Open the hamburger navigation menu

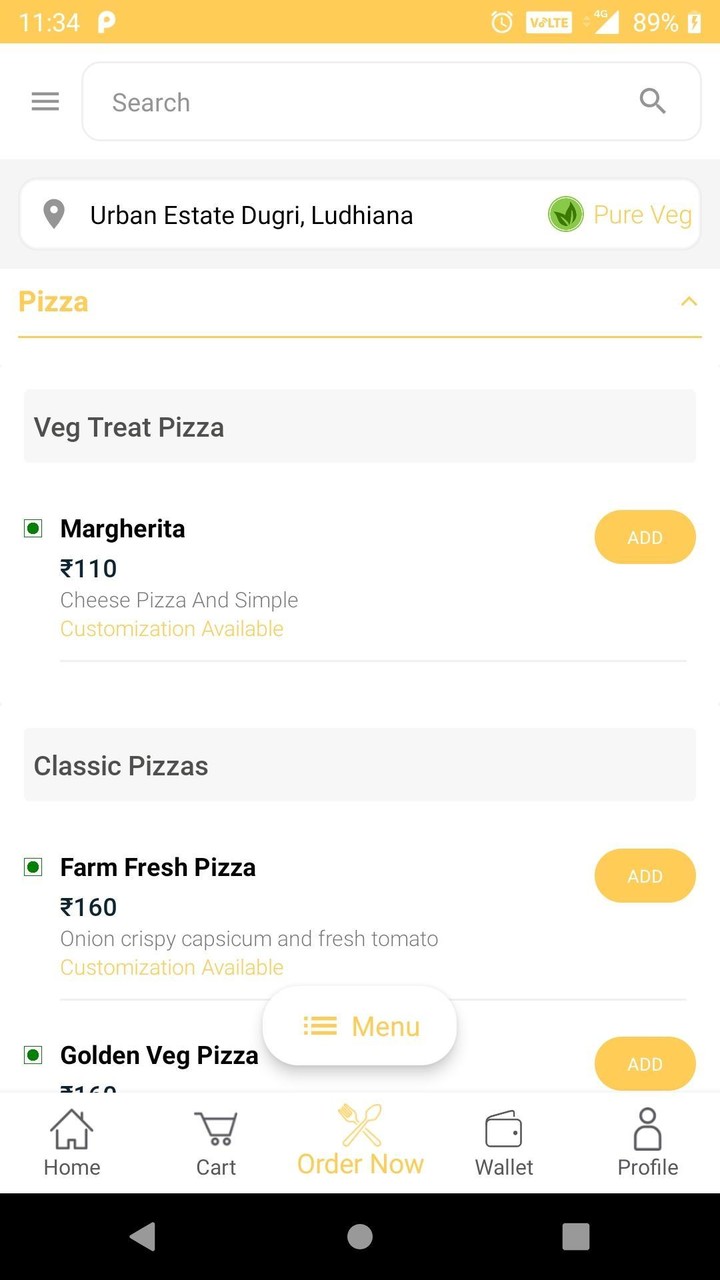pos(44,101)
